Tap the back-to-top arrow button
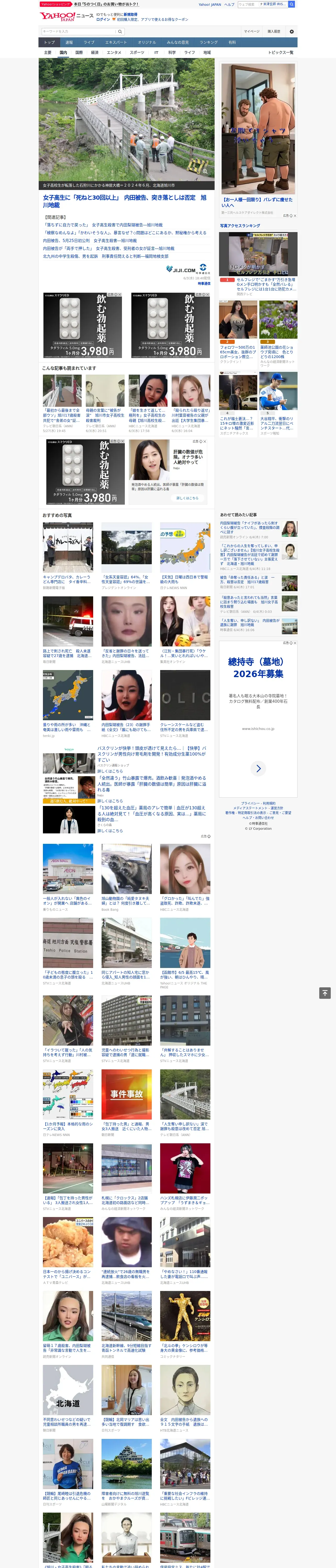This screenshot has width=336, height=1568. pyautogui.click(x=325, y=993)
